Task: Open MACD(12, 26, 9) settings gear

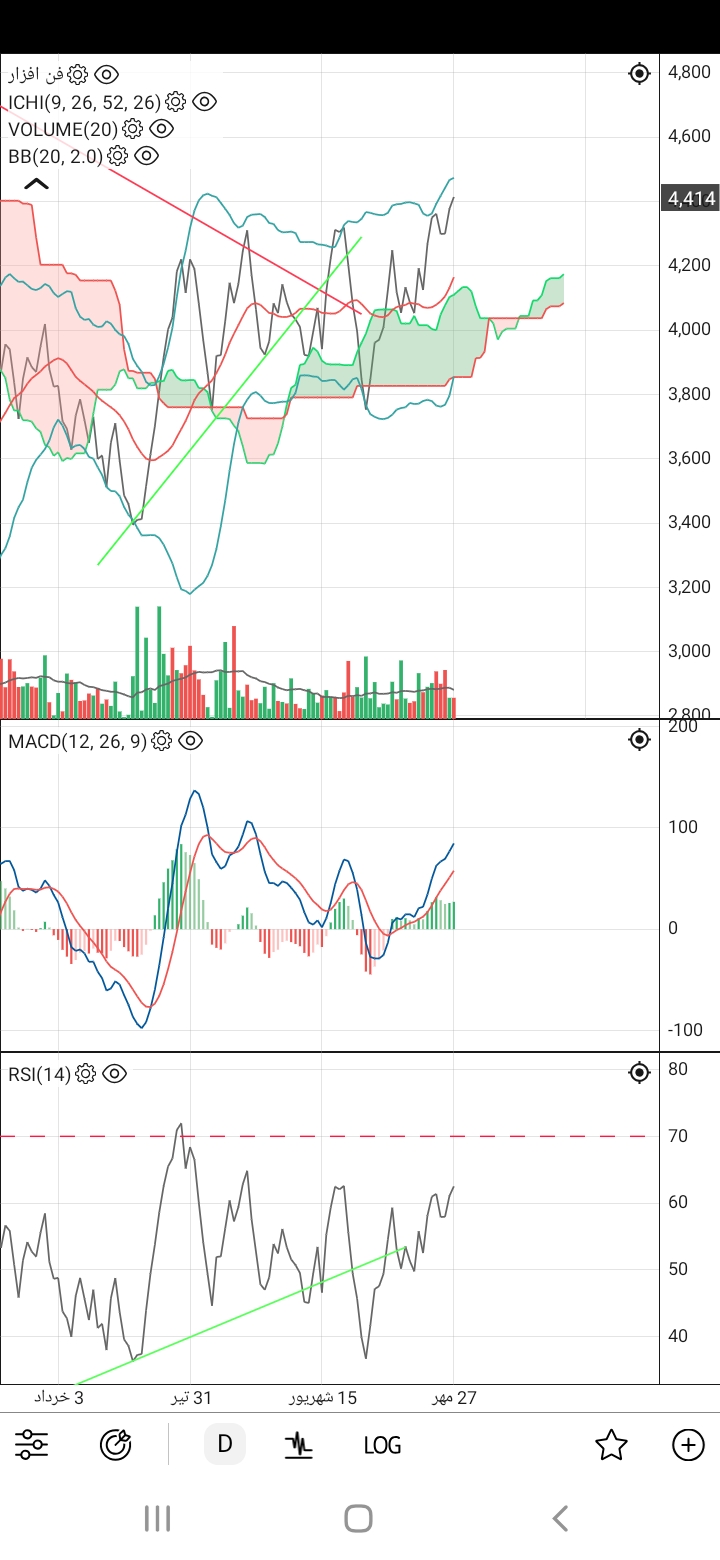Action: click(161, 741)
